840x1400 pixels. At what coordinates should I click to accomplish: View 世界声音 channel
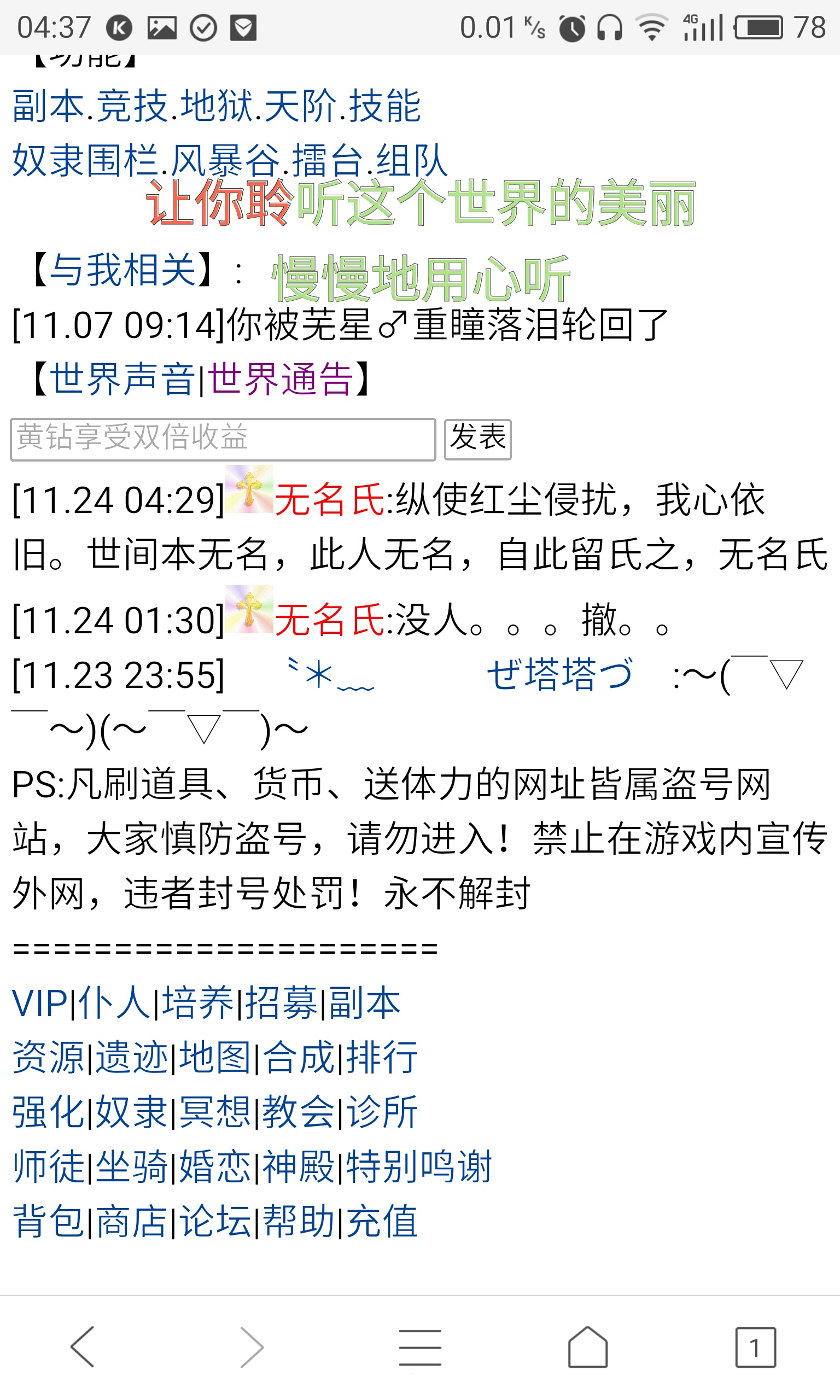point(122,378)
